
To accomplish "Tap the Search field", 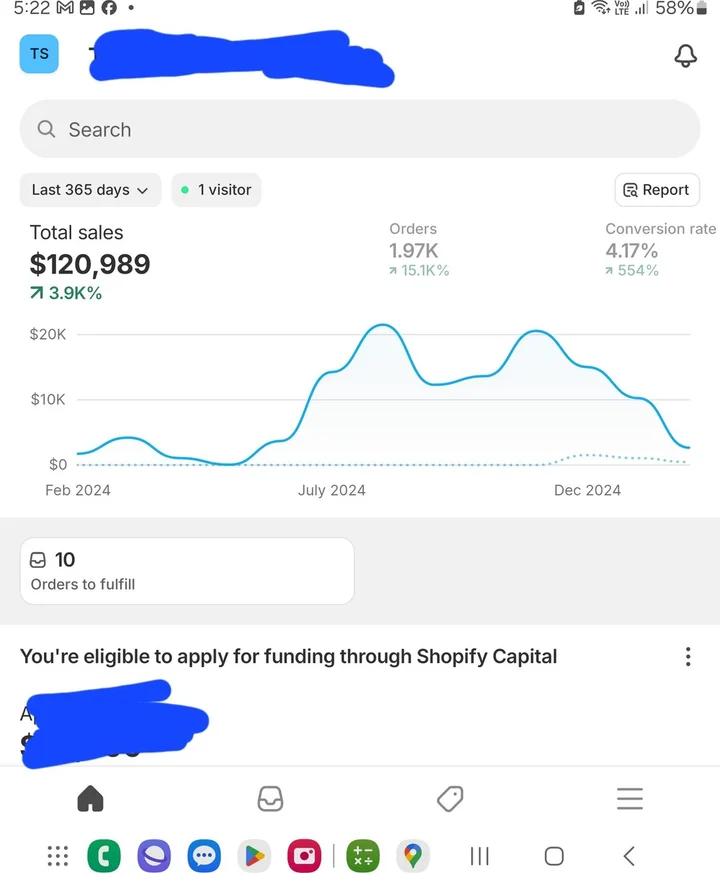I will (360, 129).
